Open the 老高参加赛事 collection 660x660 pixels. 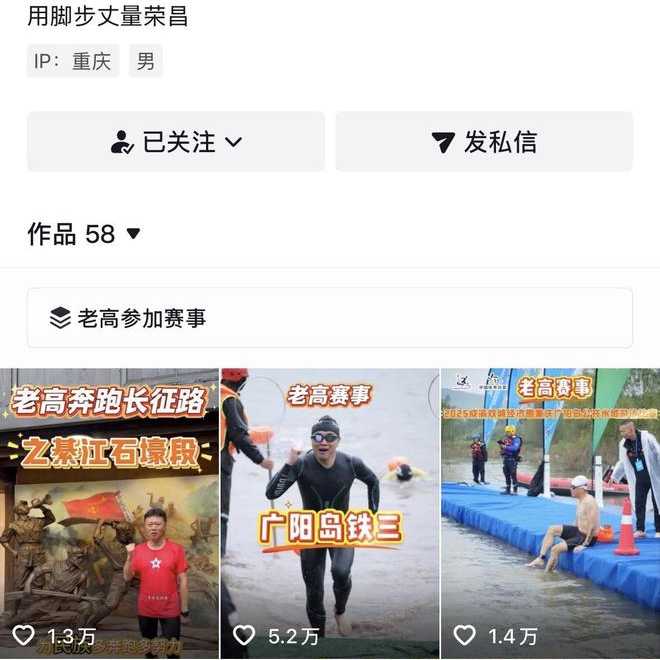click(x=329, y=318)
